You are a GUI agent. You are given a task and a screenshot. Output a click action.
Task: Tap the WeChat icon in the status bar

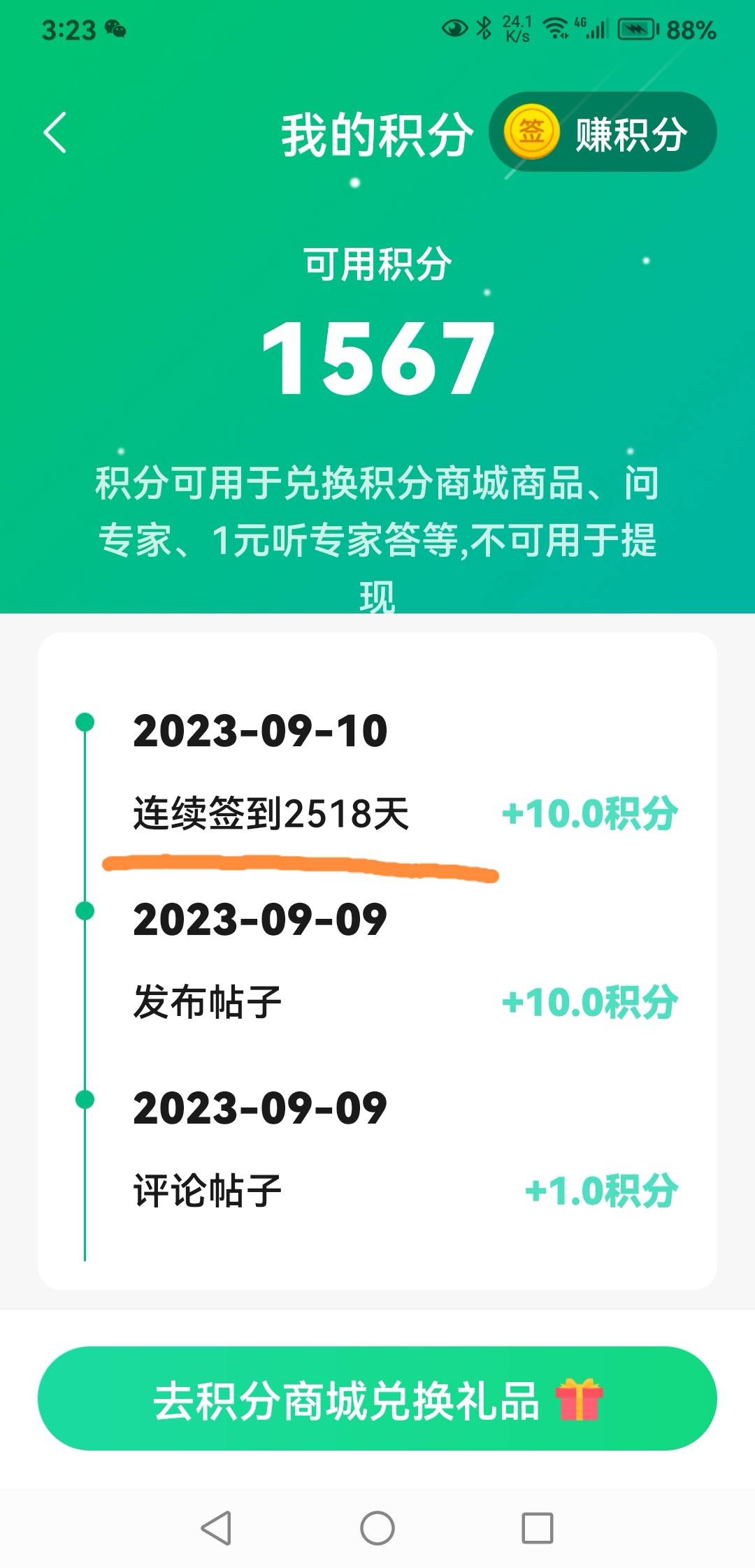[114, 29]
